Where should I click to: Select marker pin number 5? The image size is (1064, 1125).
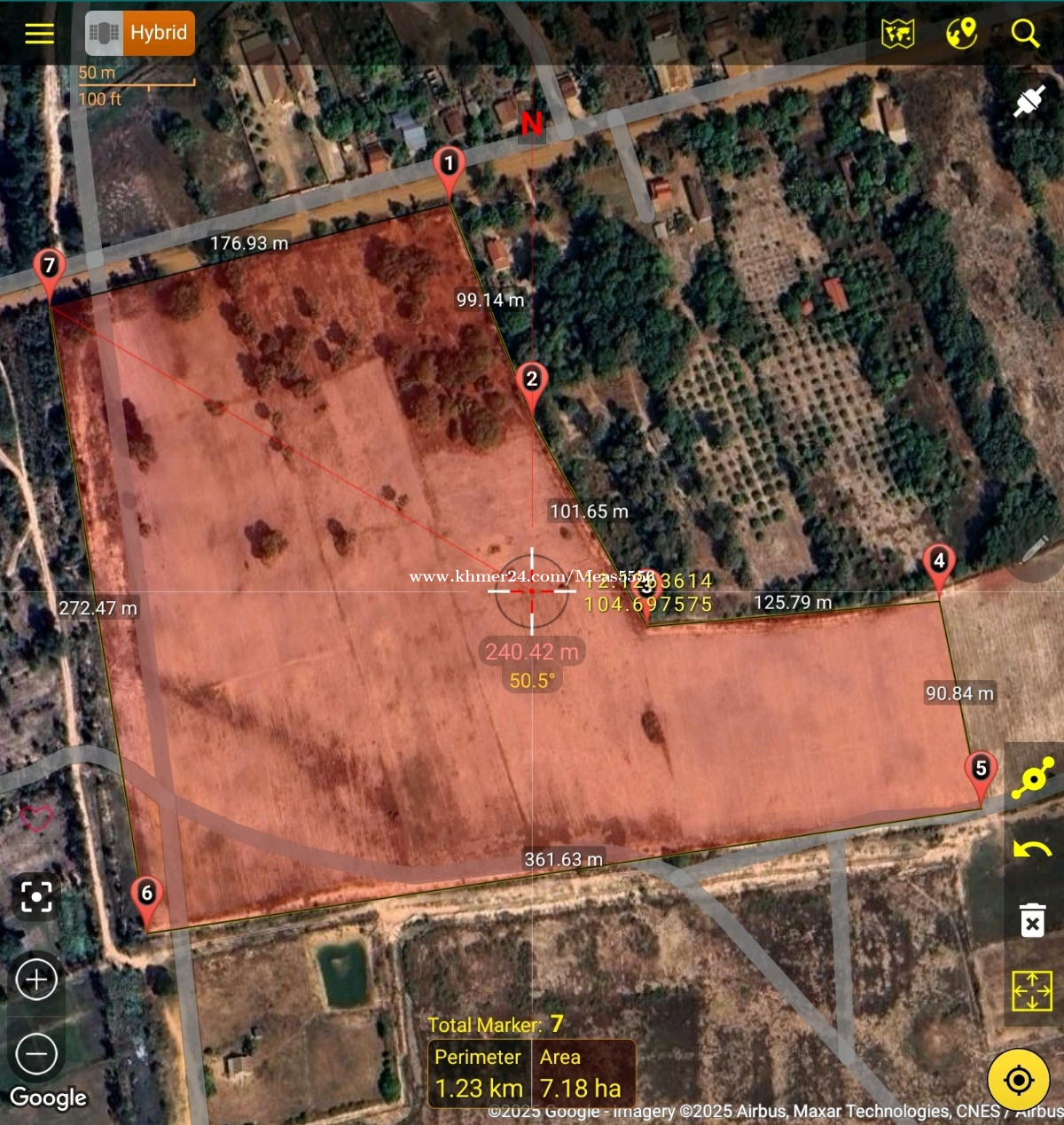coord(980,769)
